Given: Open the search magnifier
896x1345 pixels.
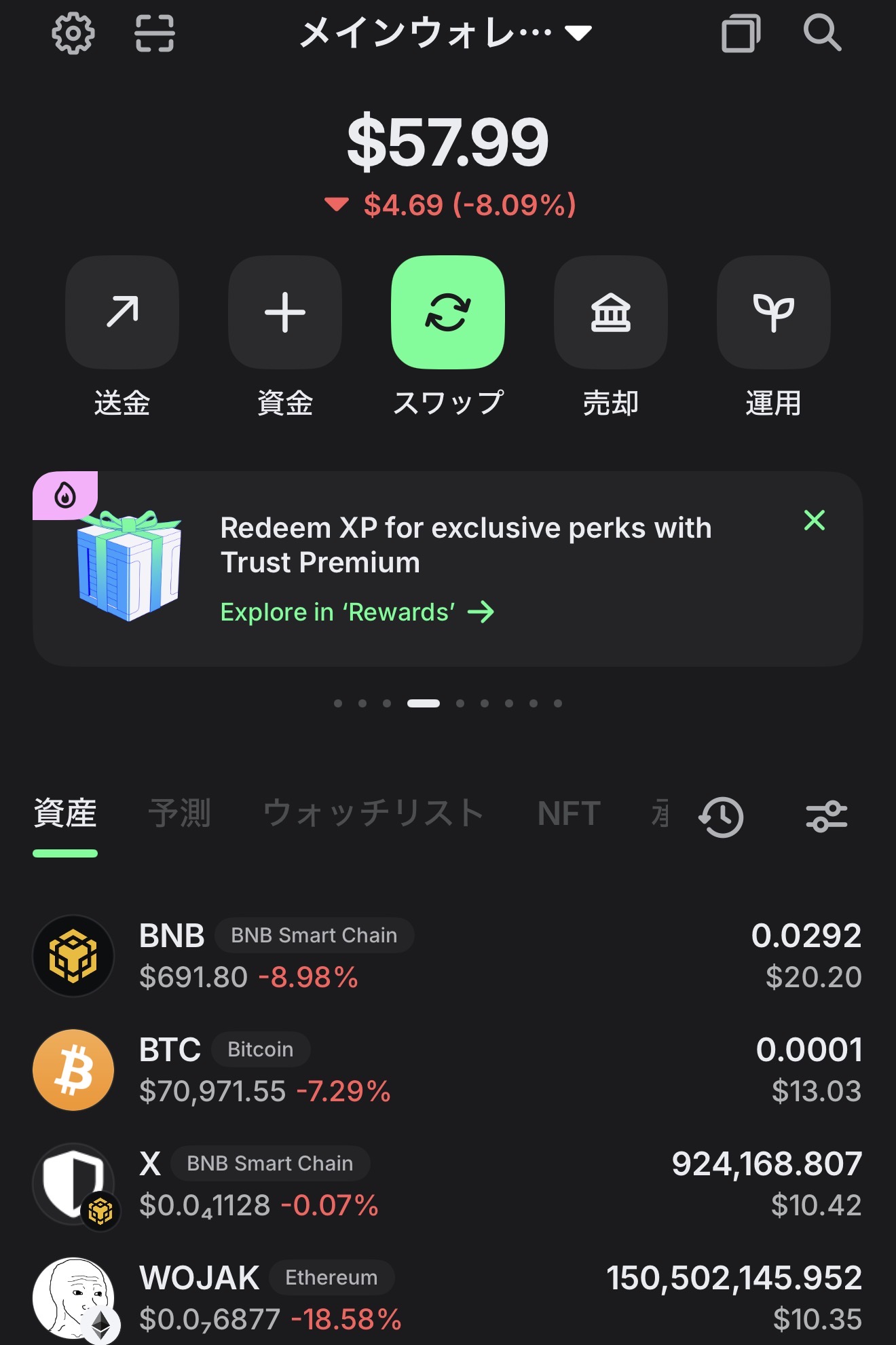Looking at the screenshot, I should pyautogui.click(x=822, y=33).
